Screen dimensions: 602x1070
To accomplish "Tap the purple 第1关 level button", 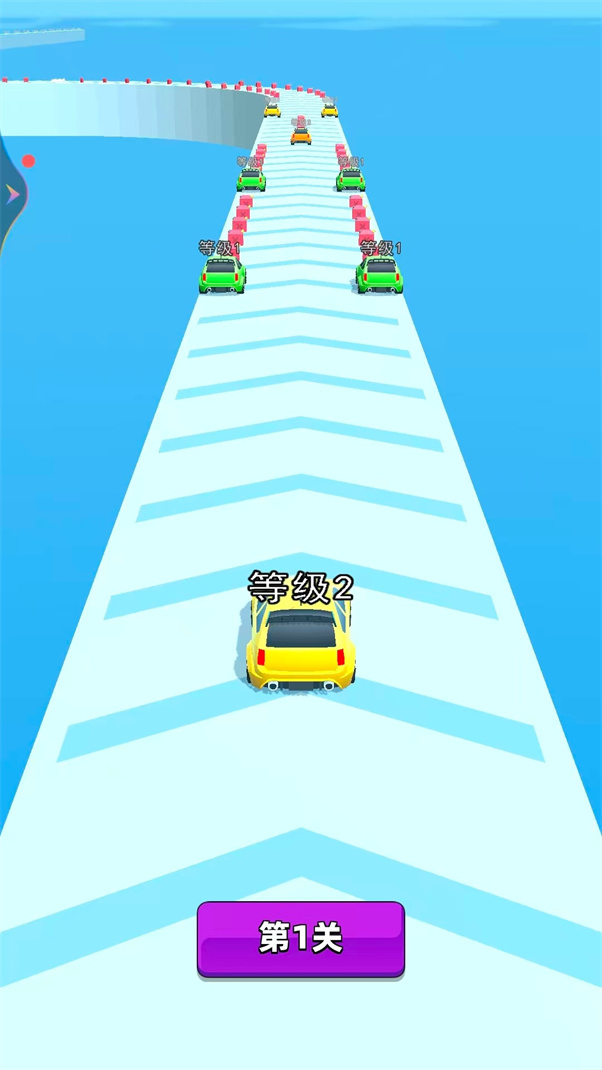I will (x=301, y=939).
